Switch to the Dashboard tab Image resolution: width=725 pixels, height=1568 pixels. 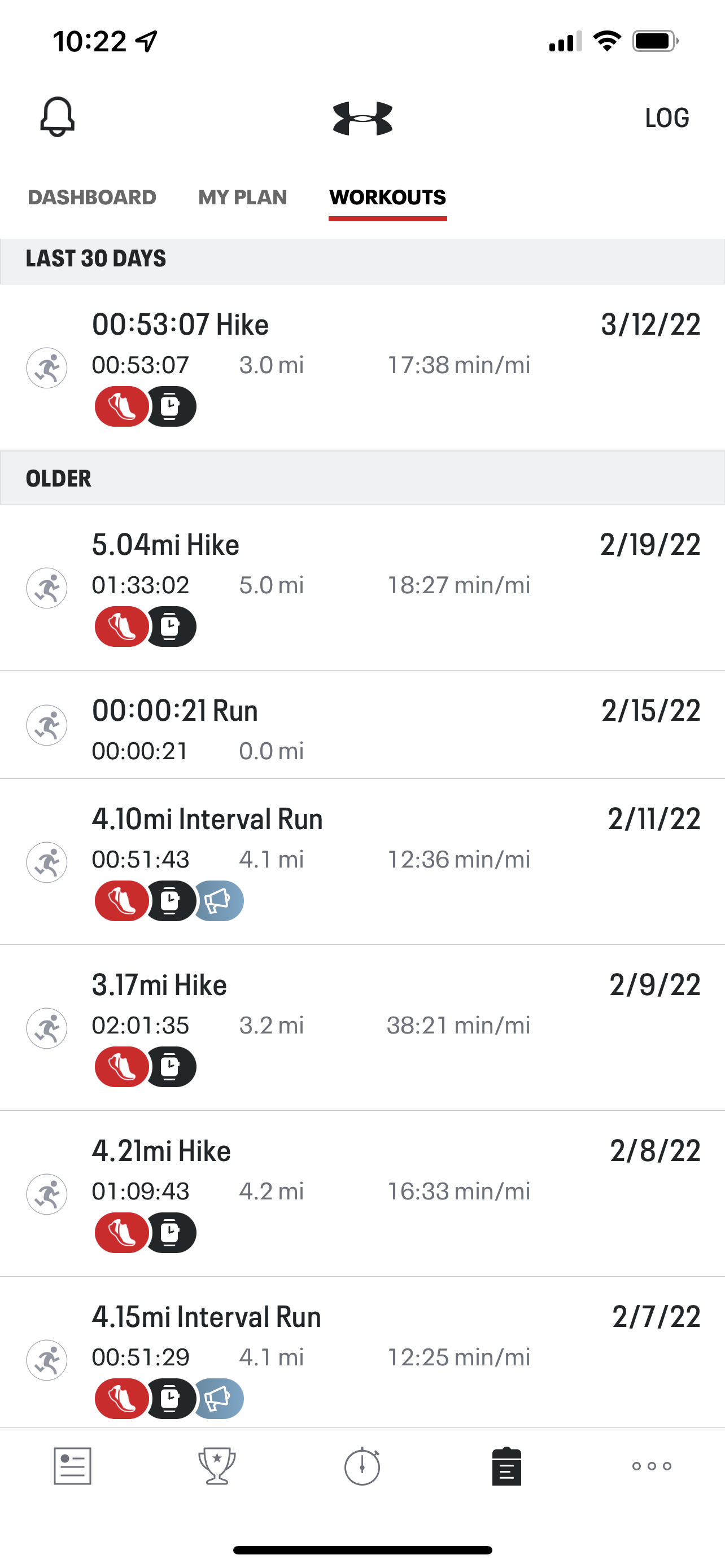tap(92, 197)
